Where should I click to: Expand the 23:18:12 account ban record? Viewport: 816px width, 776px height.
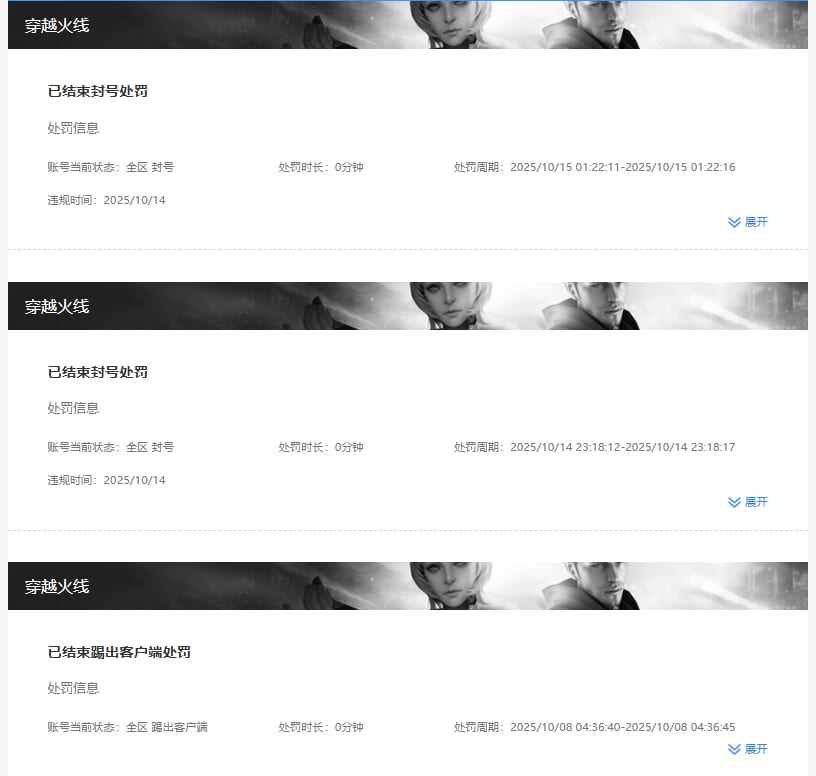click(x=748, y=502)
